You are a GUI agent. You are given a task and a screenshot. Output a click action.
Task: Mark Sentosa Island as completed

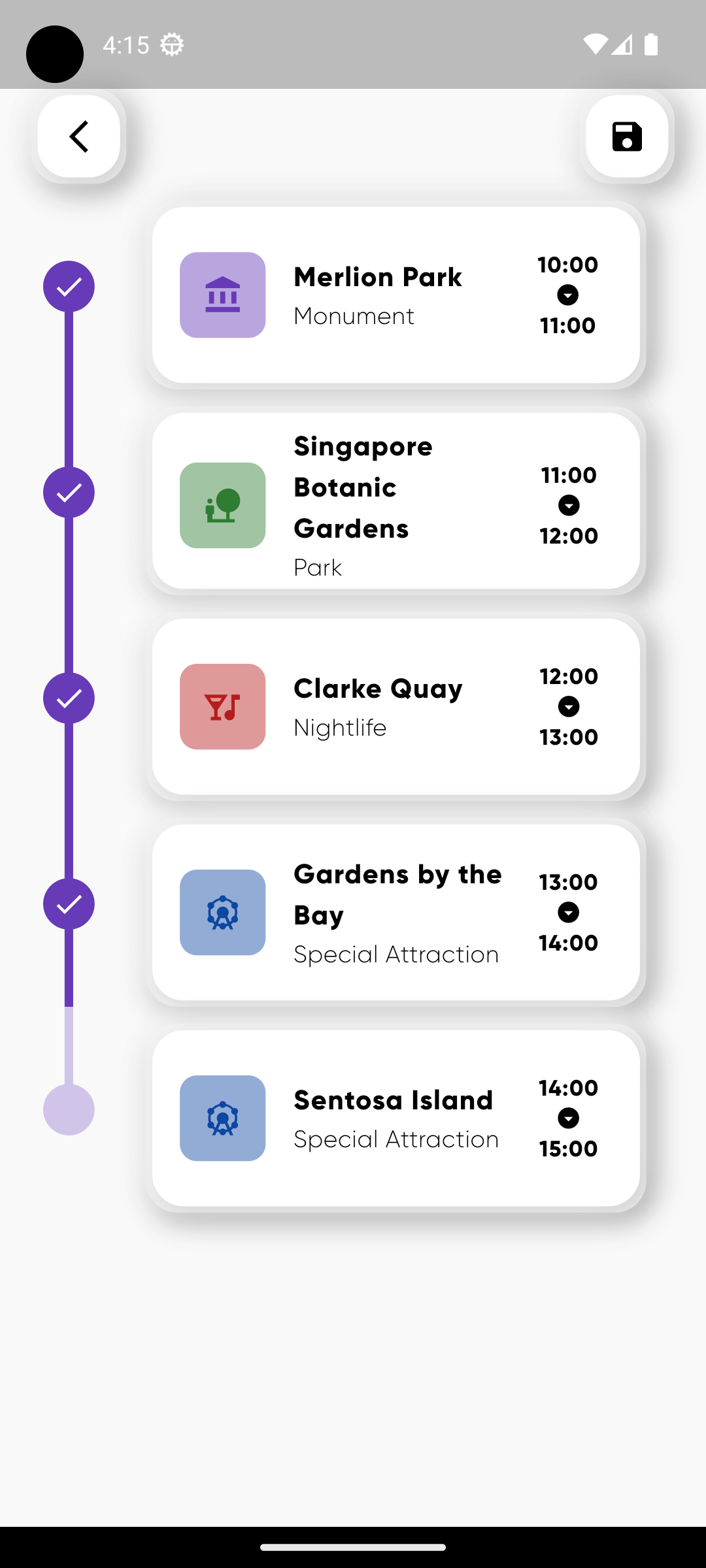pyautogui.click(x=69, y=1109)
